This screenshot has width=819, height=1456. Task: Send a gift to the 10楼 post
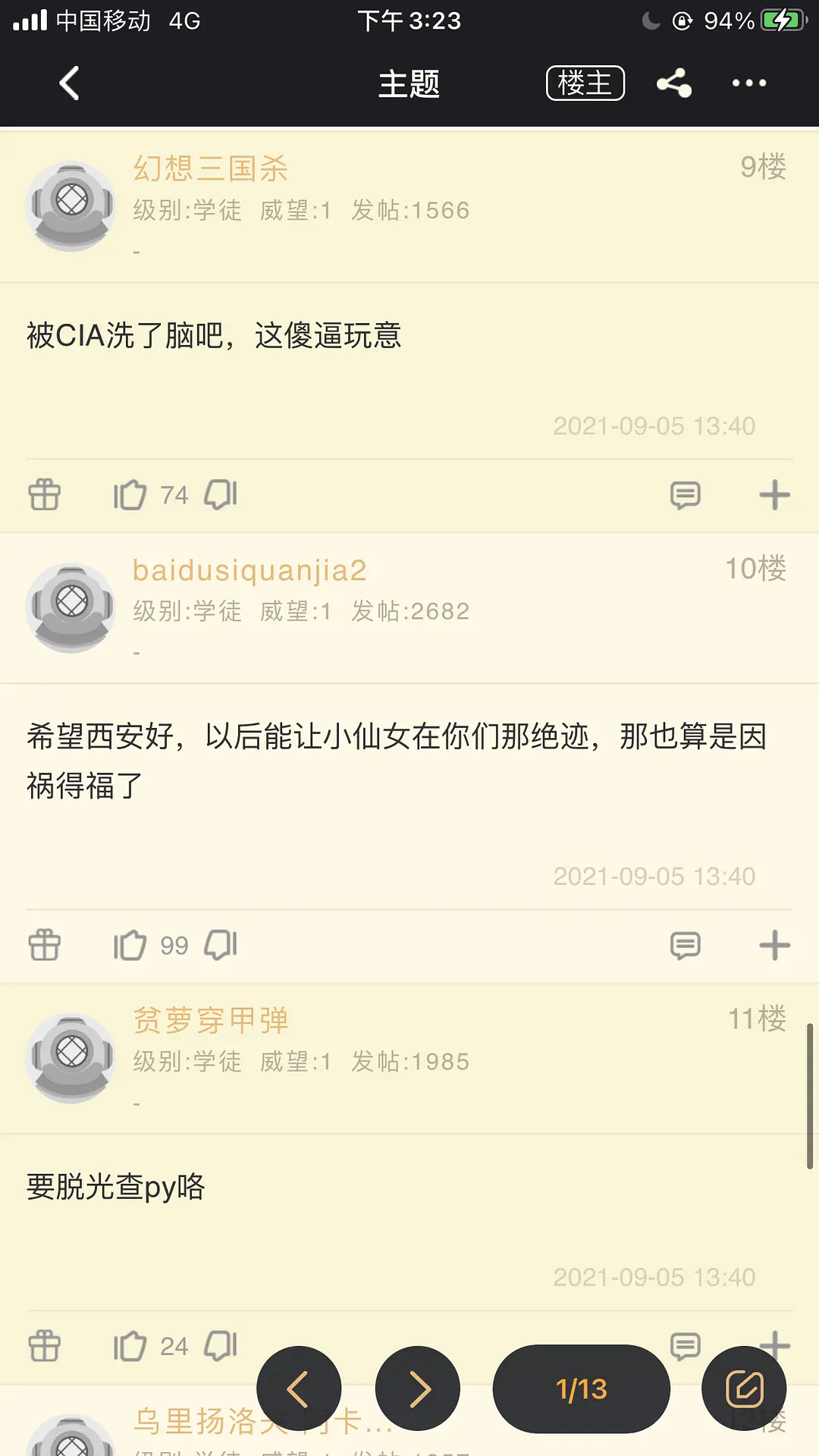44,946
